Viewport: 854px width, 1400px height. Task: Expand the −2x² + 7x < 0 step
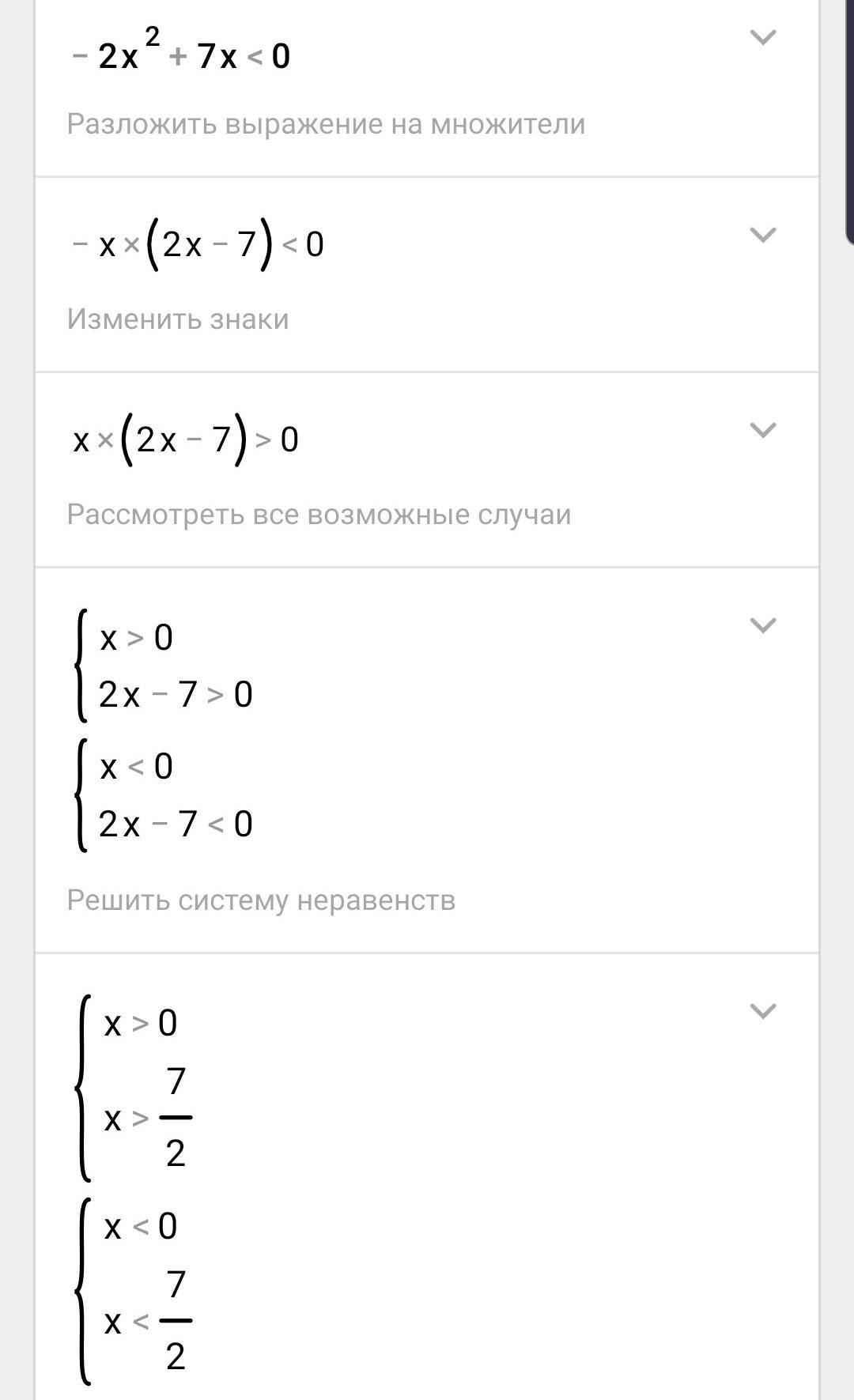pyautogui.click(x=762, y=37)
